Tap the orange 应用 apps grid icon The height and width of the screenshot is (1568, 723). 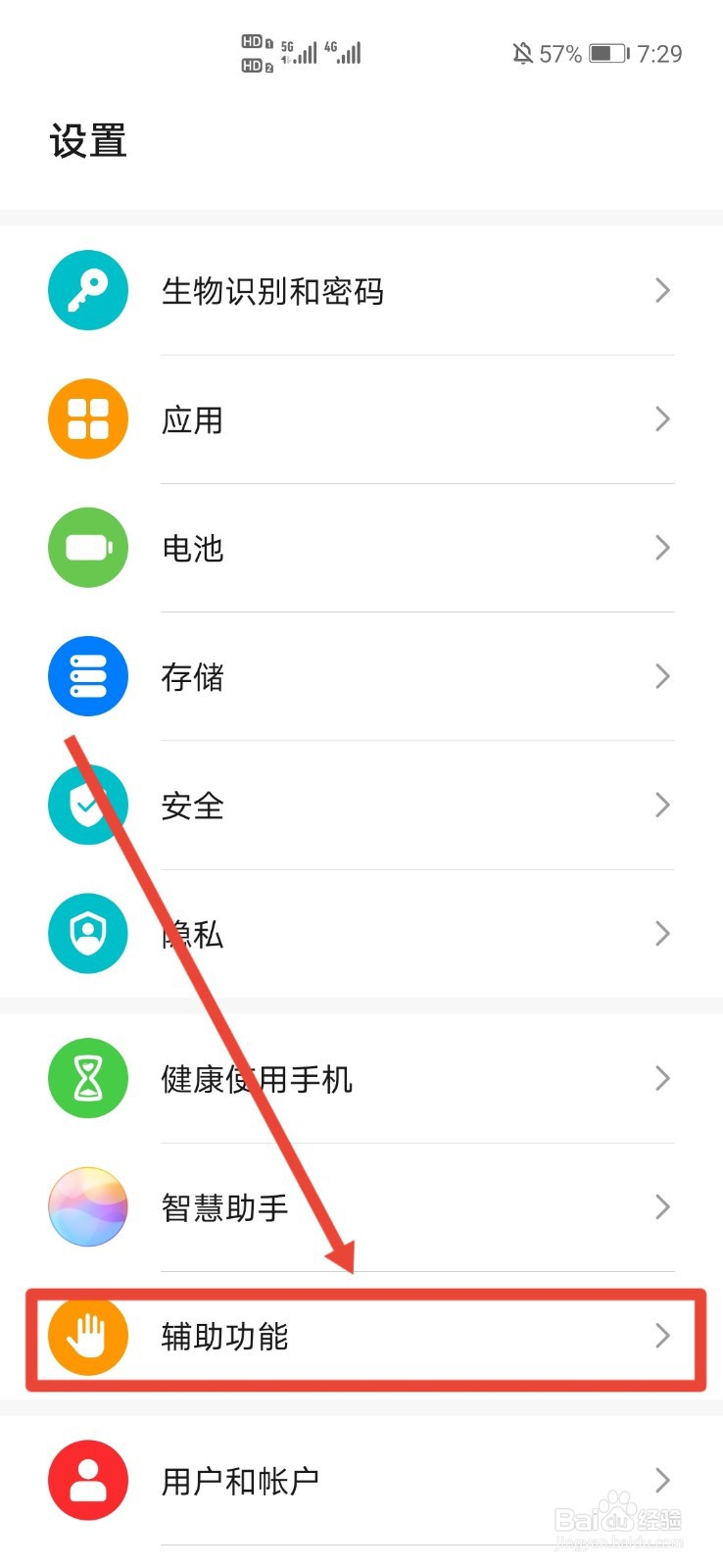[x=87, y=418]
